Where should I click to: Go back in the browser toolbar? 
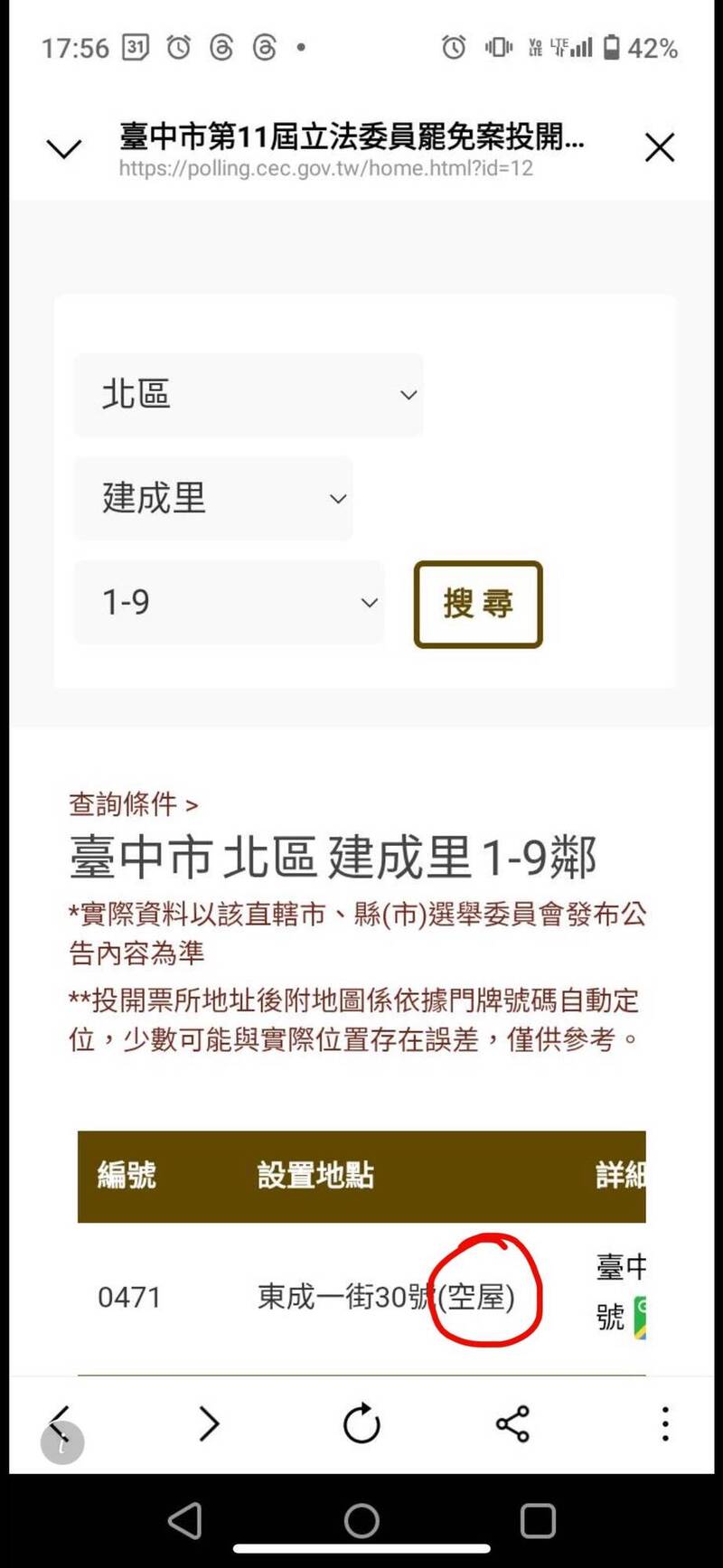point(60,1423)
